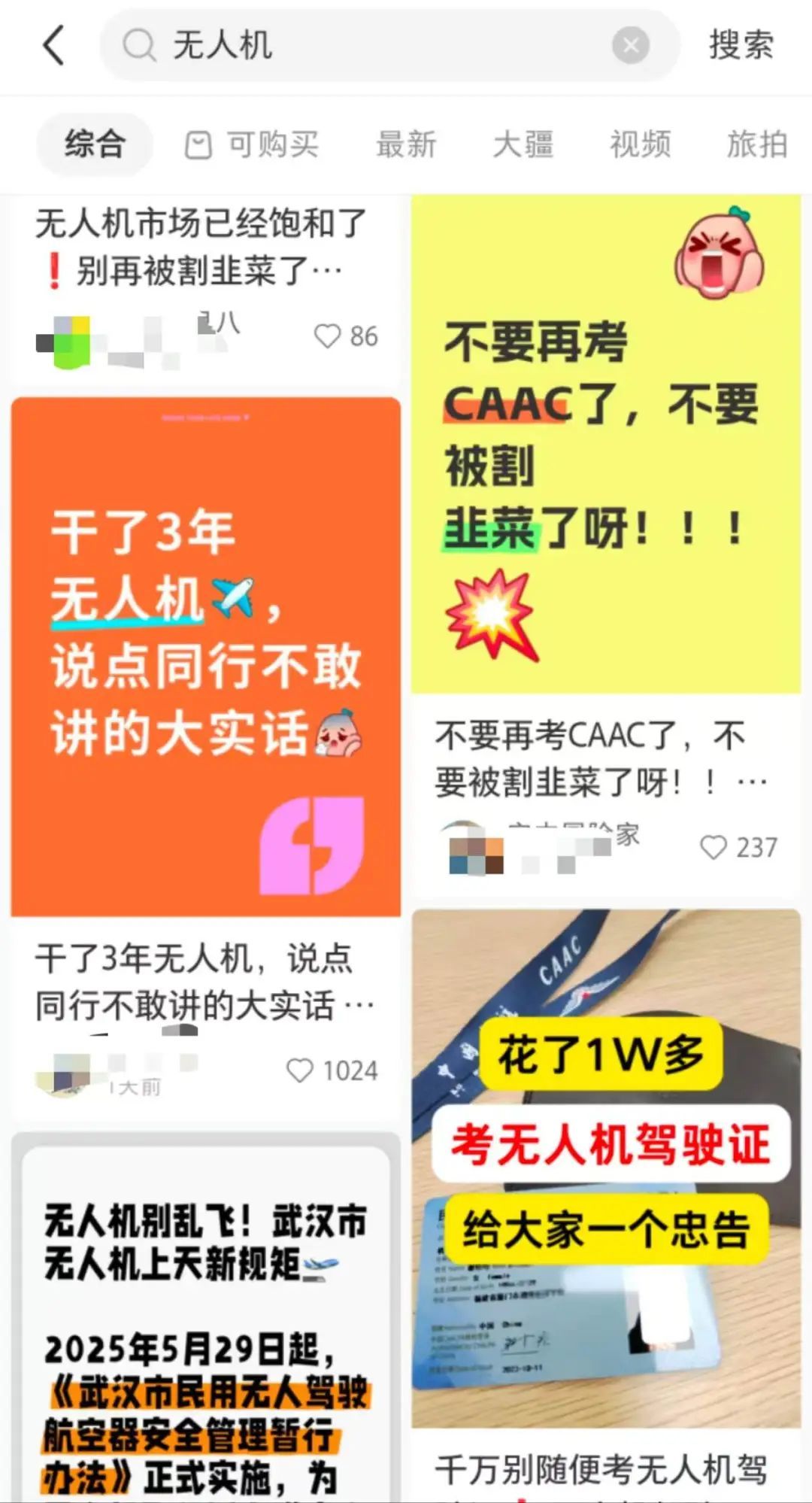Select the 综合 tab
This screenshot has height=1503, width=812.
point(93,145)
